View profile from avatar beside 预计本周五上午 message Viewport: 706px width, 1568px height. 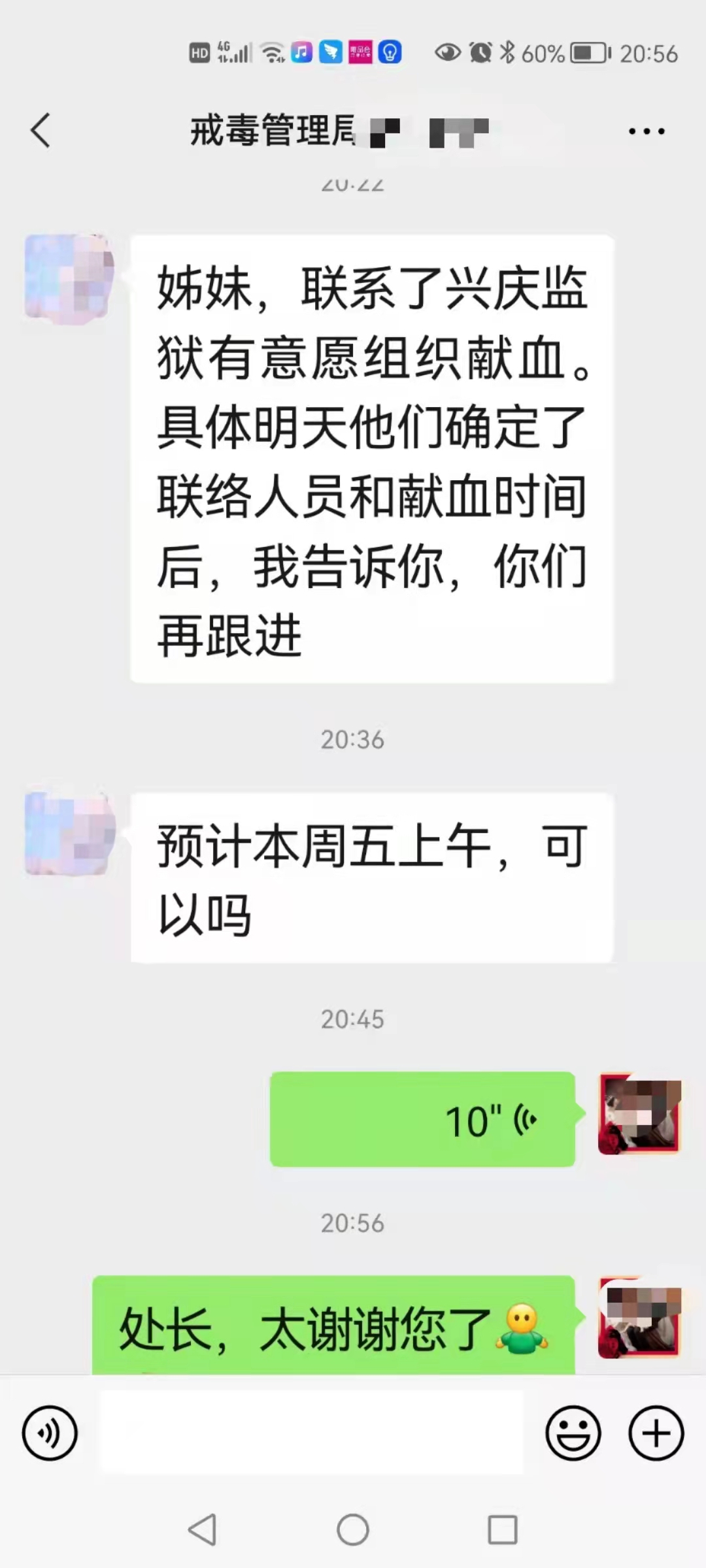(x=69, y=834)
